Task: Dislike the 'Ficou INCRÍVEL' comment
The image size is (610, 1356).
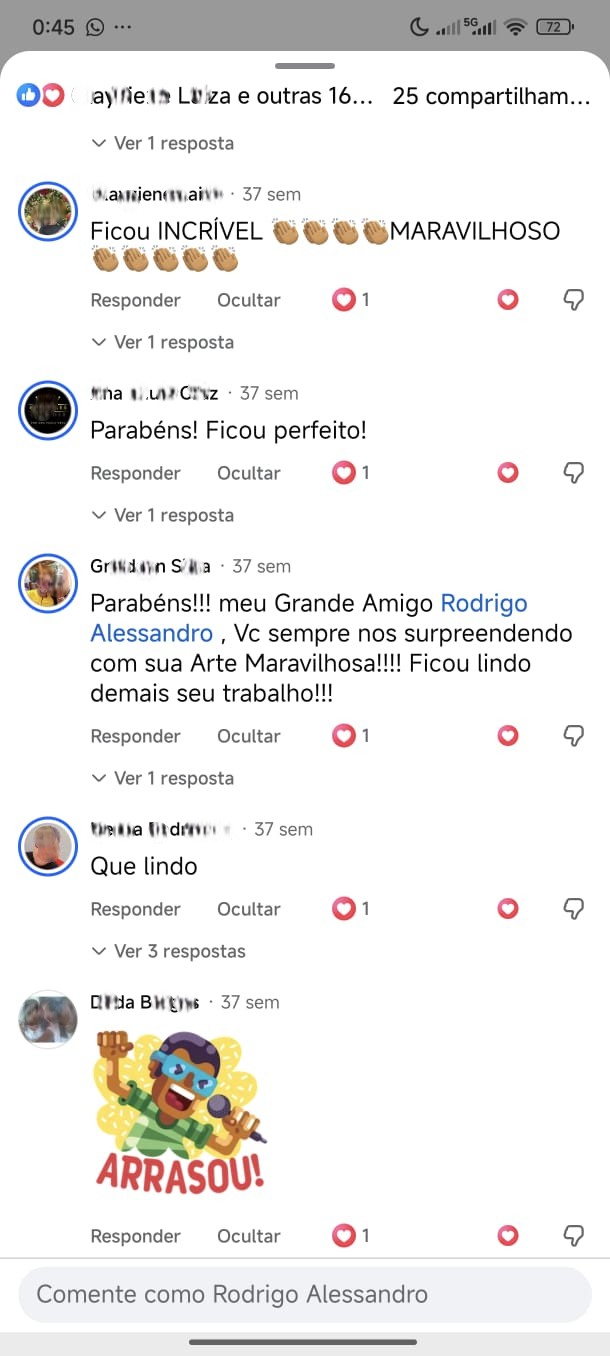Action: click(x=574, y=300)
